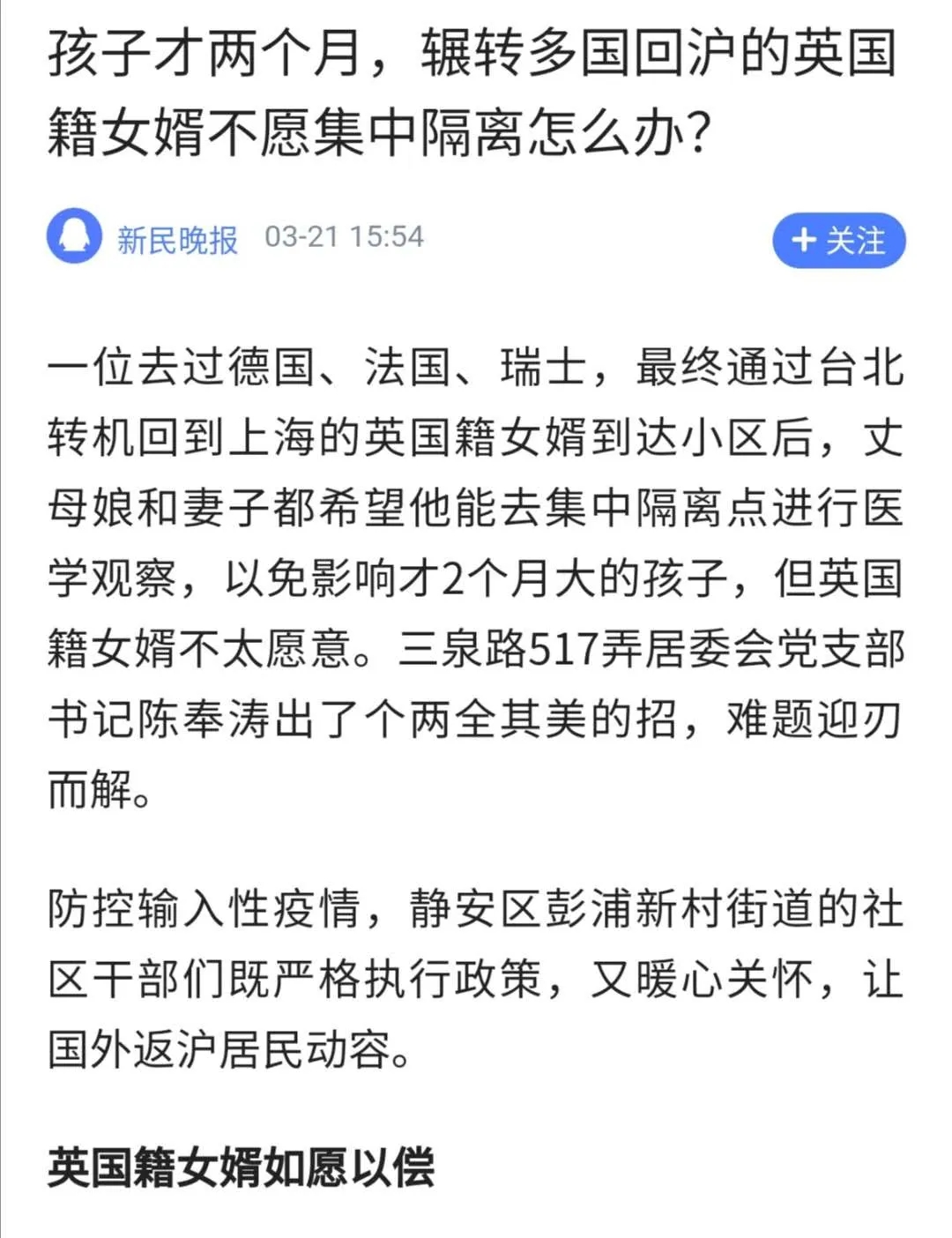Screen dimensions: 952x1238
Task: Click the timestamp 03-21 15:54
Action: coord(342,235)
